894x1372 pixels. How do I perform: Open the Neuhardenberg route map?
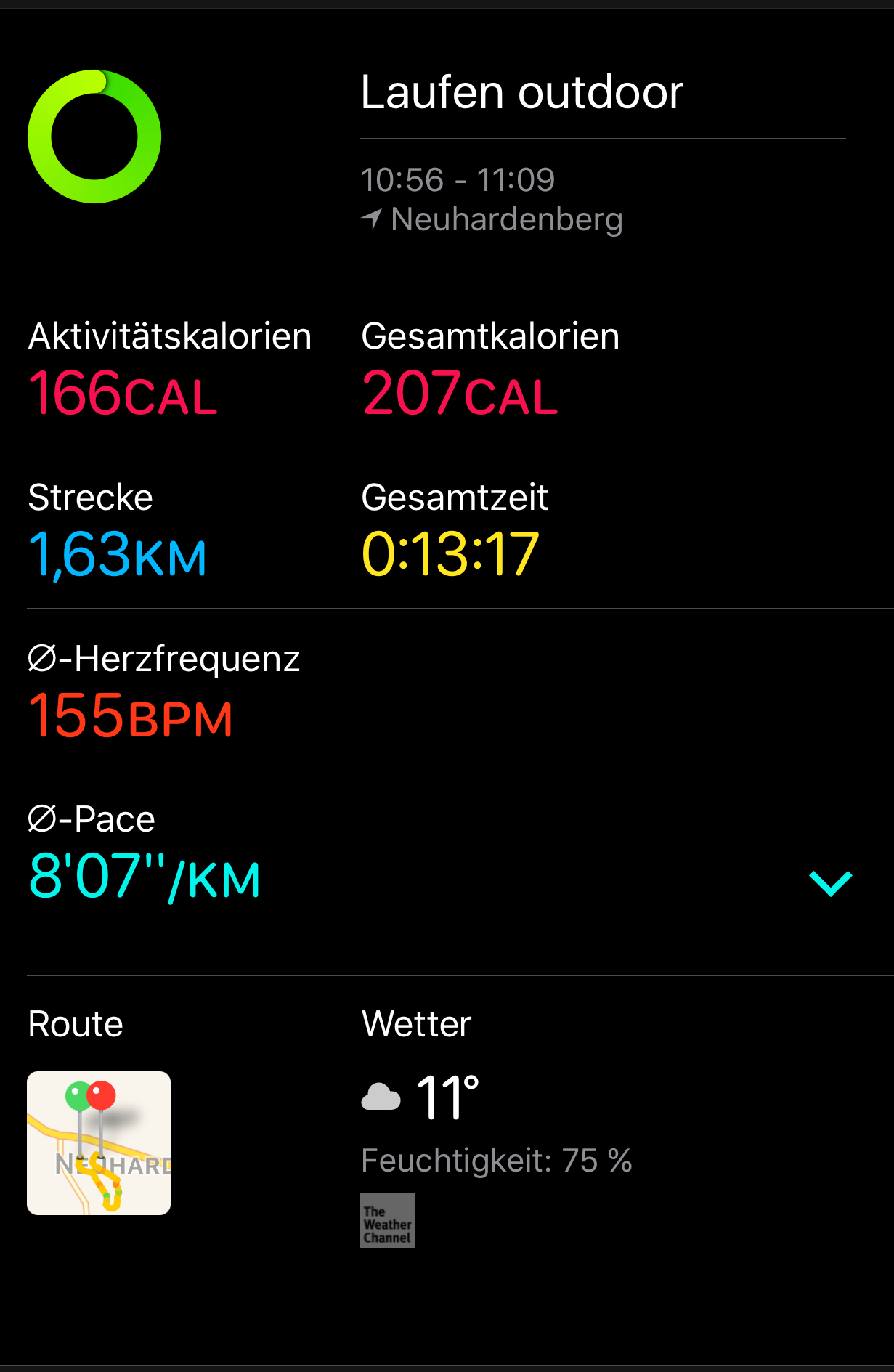99,1142
